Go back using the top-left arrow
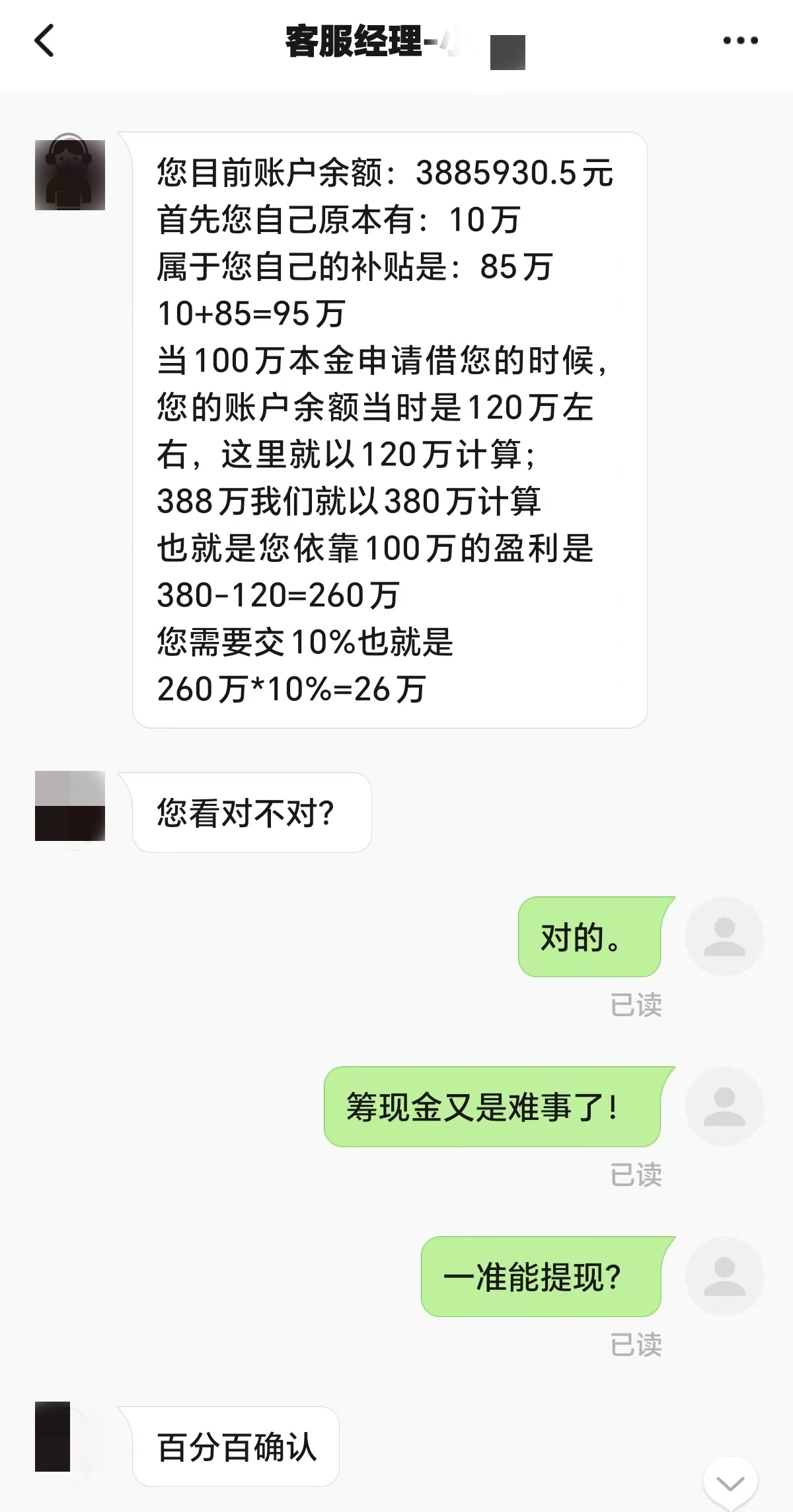Image resolution: width=793 pixels, height=1512 pixels. pos(44,41)
